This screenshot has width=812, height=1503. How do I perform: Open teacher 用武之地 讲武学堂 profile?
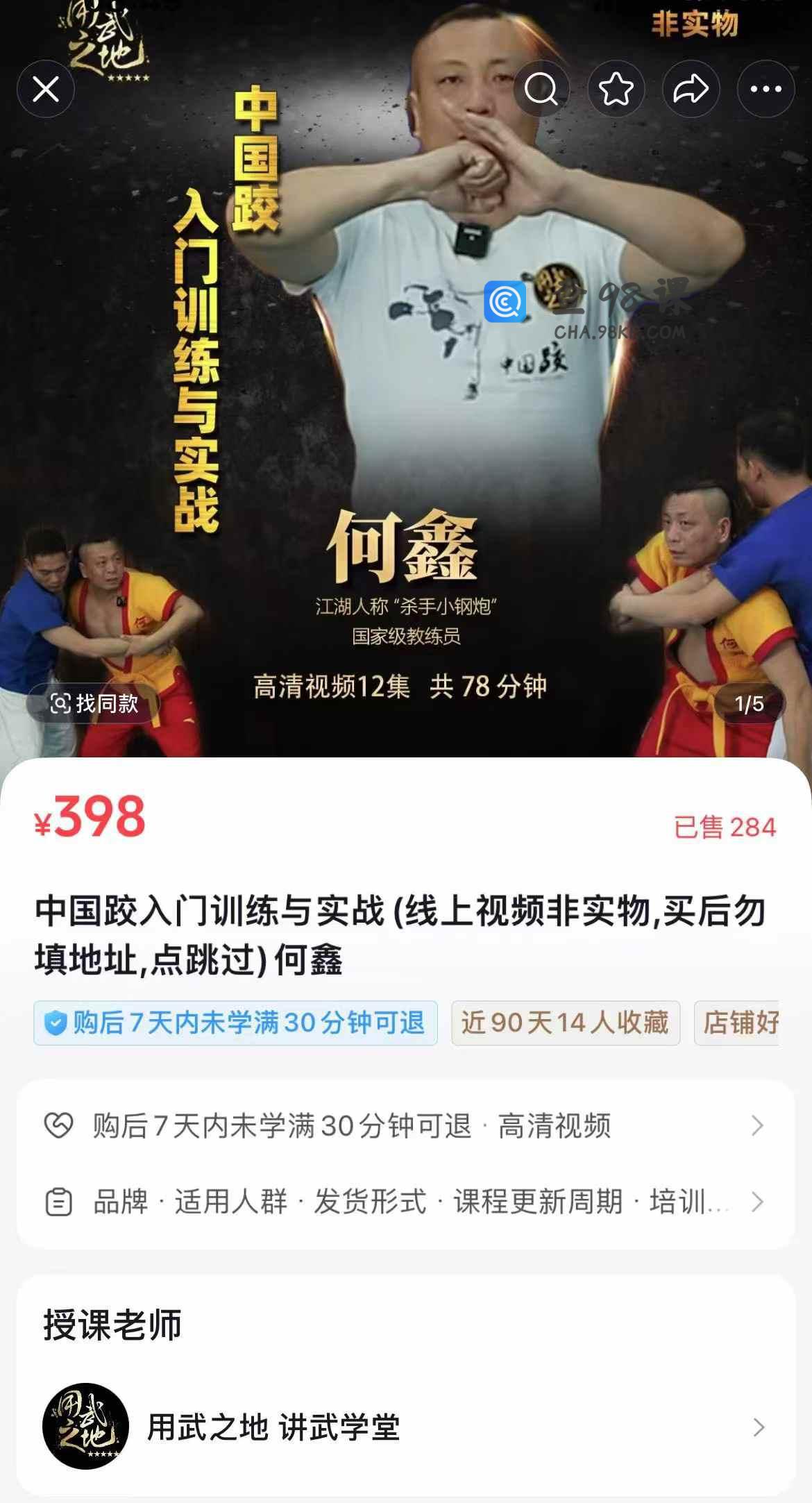pos(405,1427)
